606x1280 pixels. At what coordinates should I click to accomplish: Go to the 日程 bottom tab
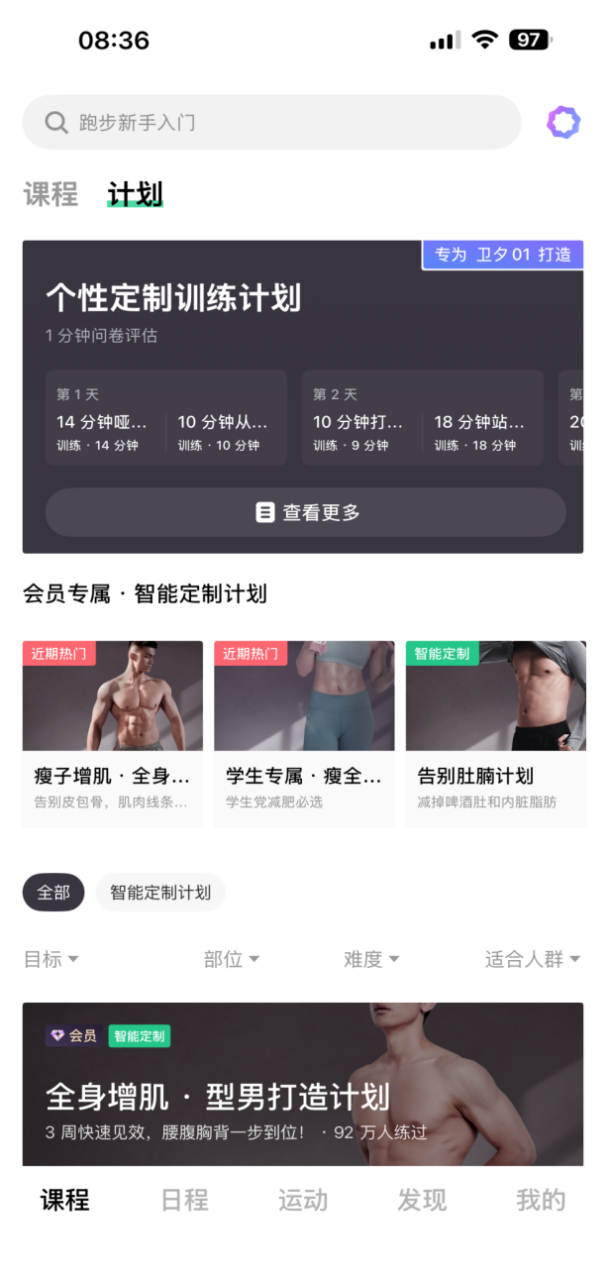[x=185, y=1200]
